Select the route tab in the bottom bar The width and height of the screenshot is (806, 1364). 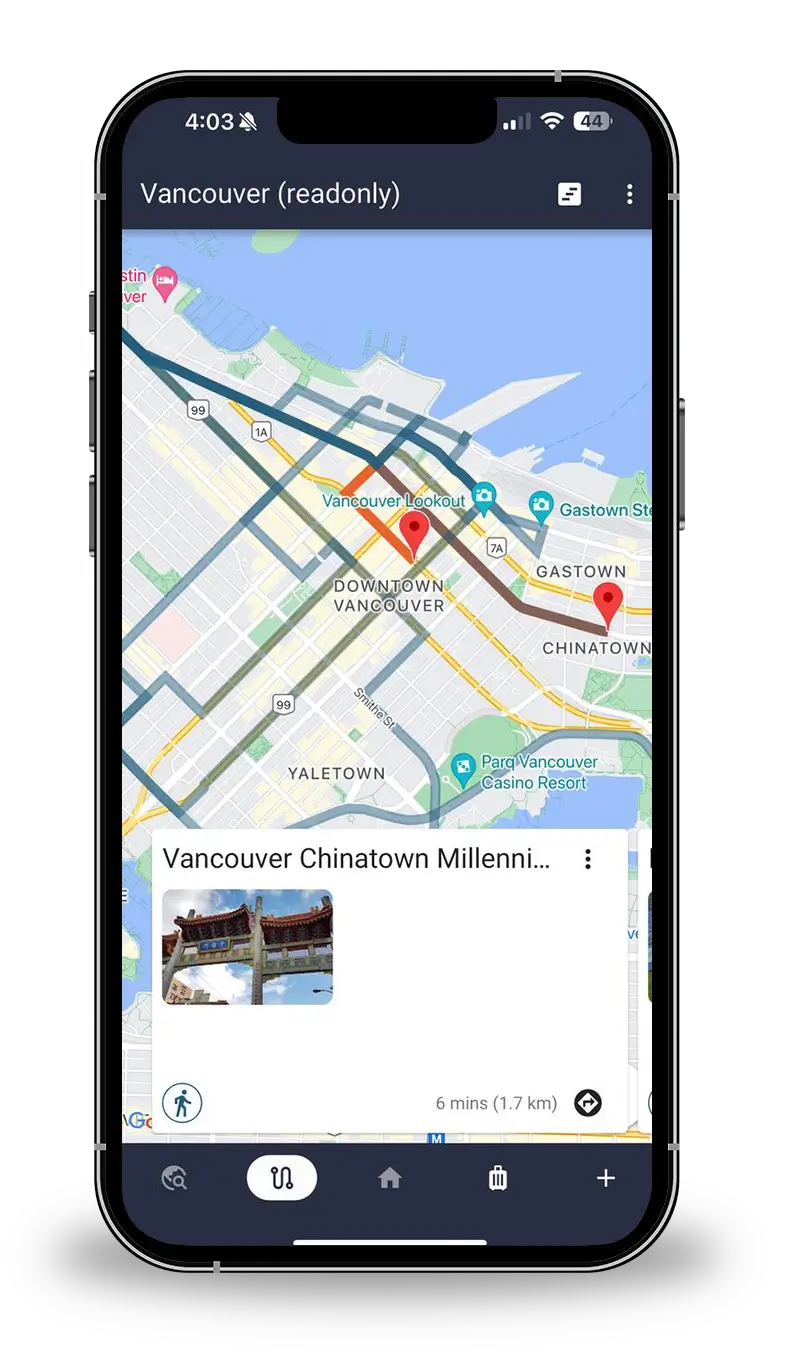tap(281, 1179)
